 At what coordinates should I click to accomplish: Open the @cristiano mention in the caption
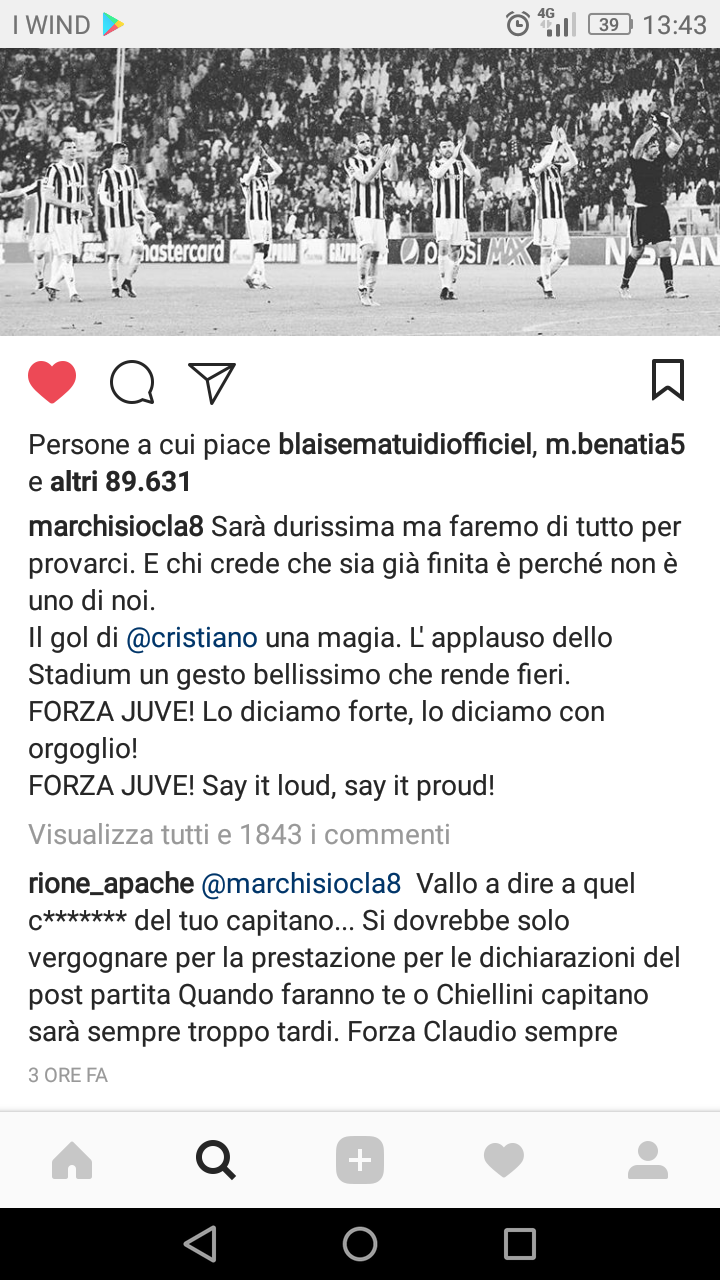click(192, 638)
